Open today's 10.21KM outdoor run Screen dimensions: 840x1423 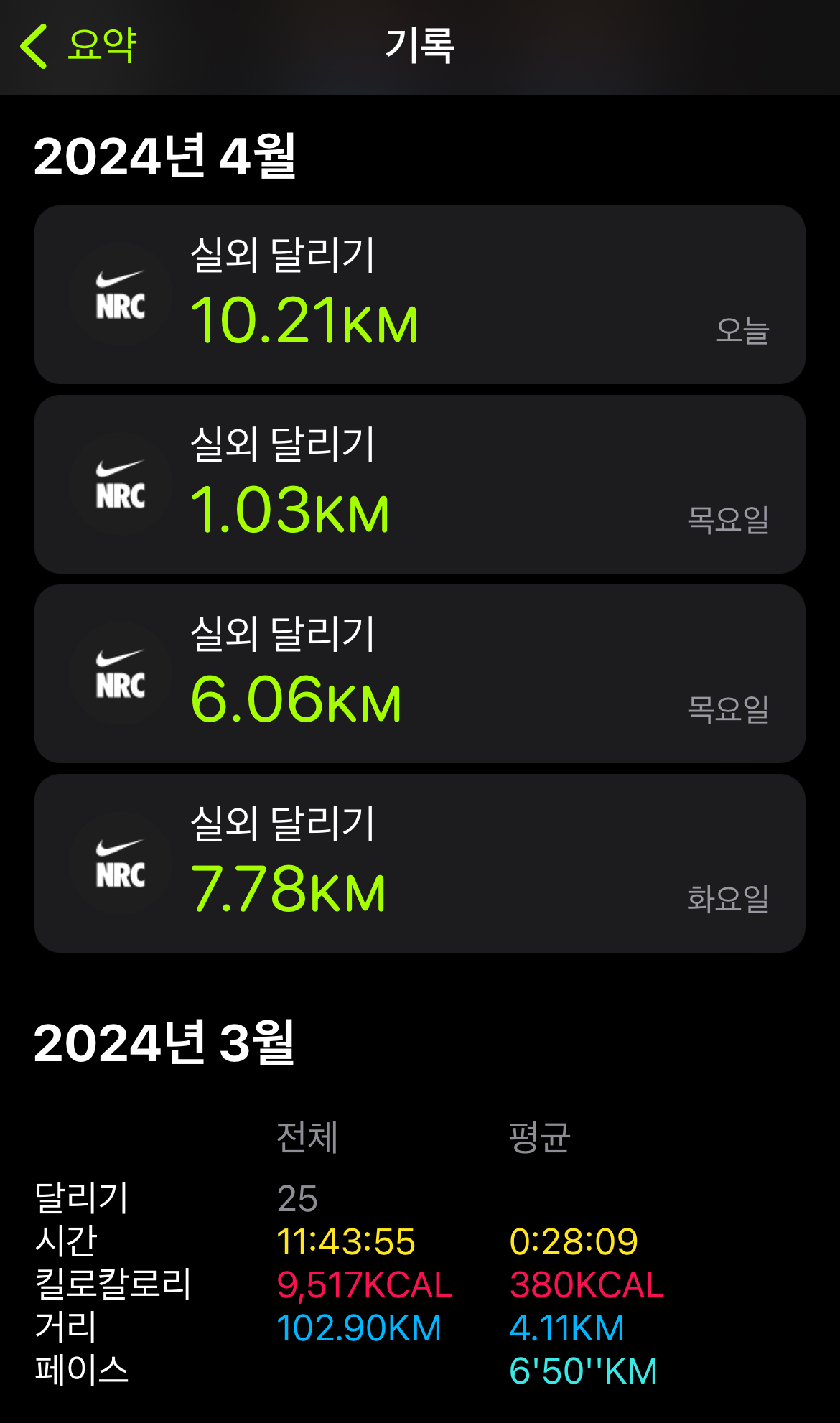click(x=419, y=295)
